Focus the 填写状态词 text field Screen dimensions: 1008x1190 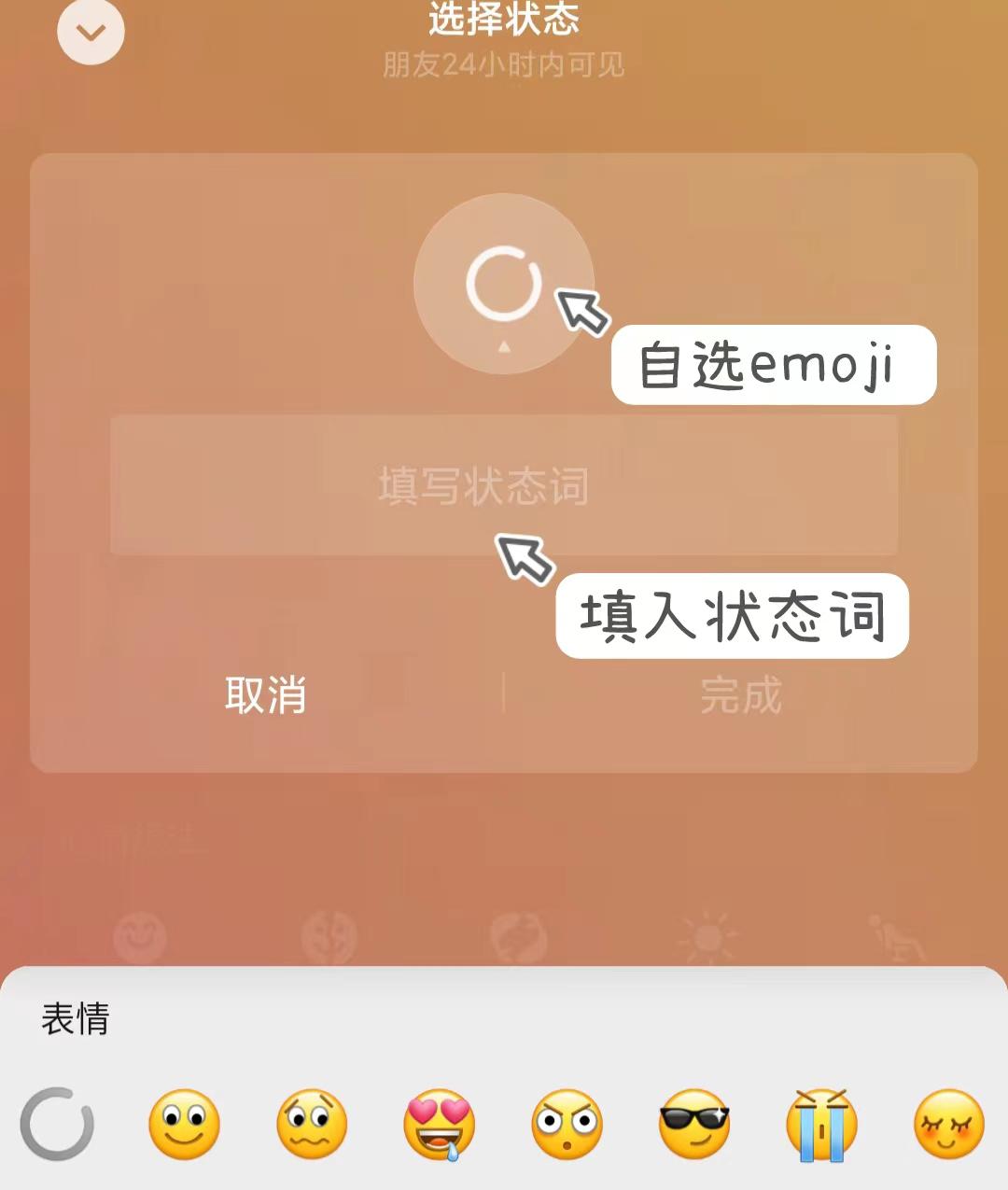click(x=504, y=485)
